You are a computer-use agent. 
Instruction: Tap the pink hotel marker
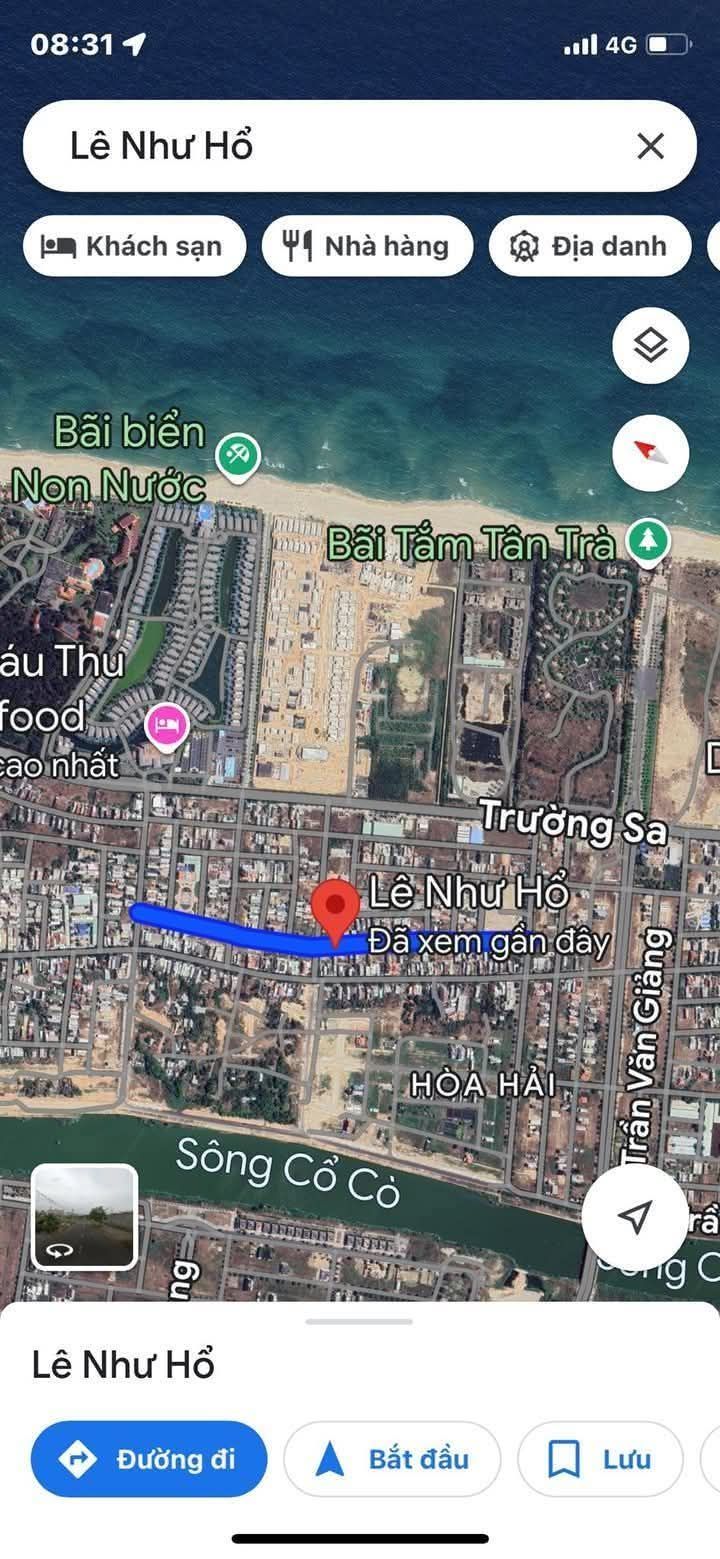tap(166, 724)
